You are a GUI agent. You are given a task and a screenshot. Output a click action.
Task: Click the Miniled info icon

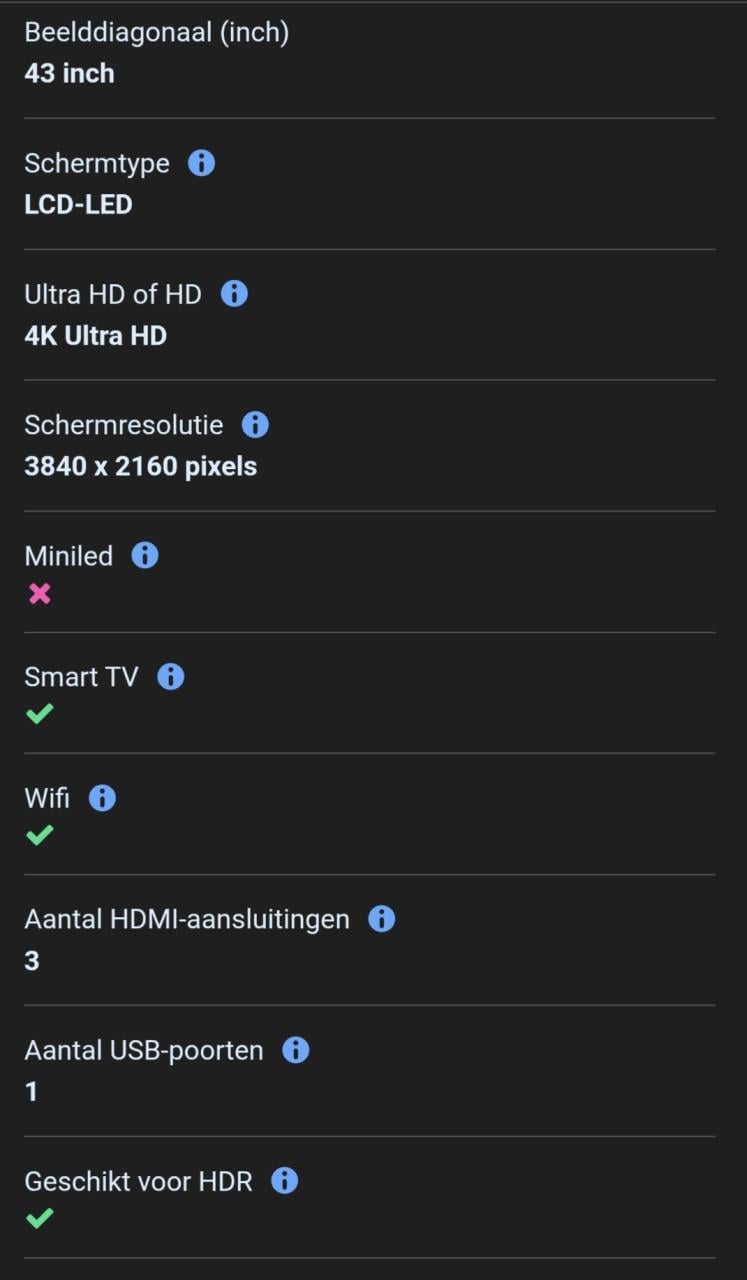point(144,555)
